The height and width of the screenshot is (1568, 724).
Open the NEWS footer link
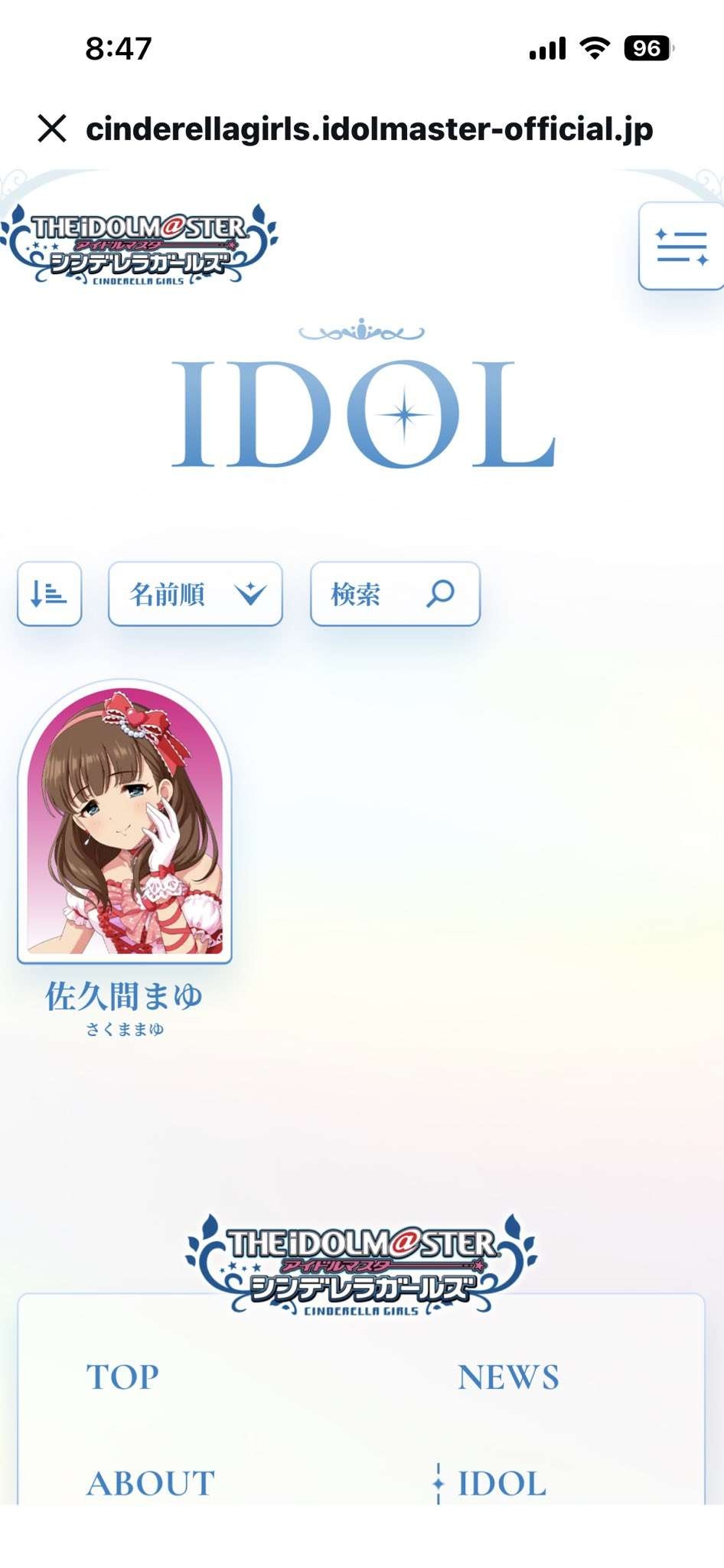[x=508, y=1377]
